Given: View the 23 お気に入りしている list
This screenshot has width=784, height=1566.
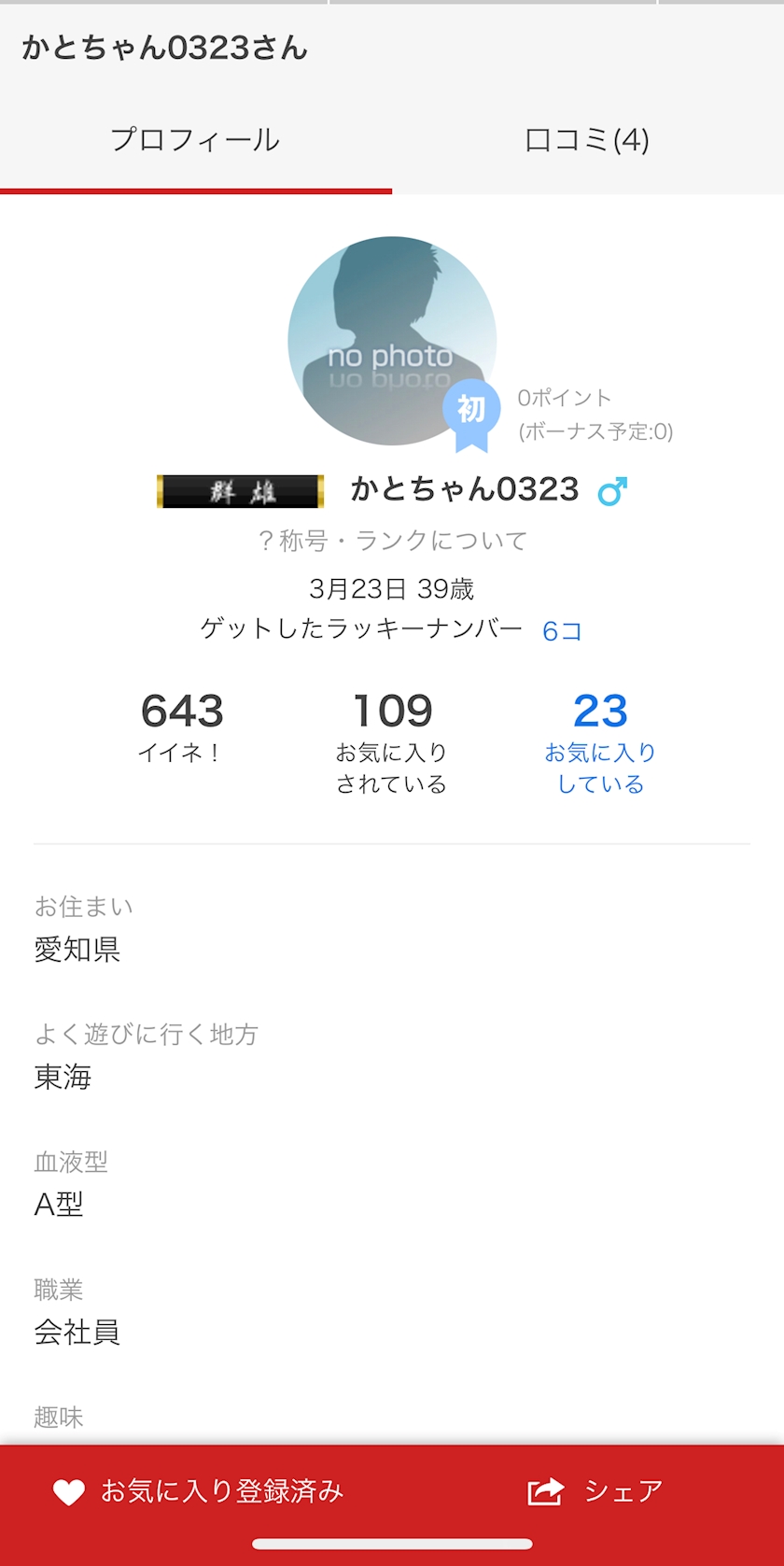Looking at the screenshot, I should point(600,742).
